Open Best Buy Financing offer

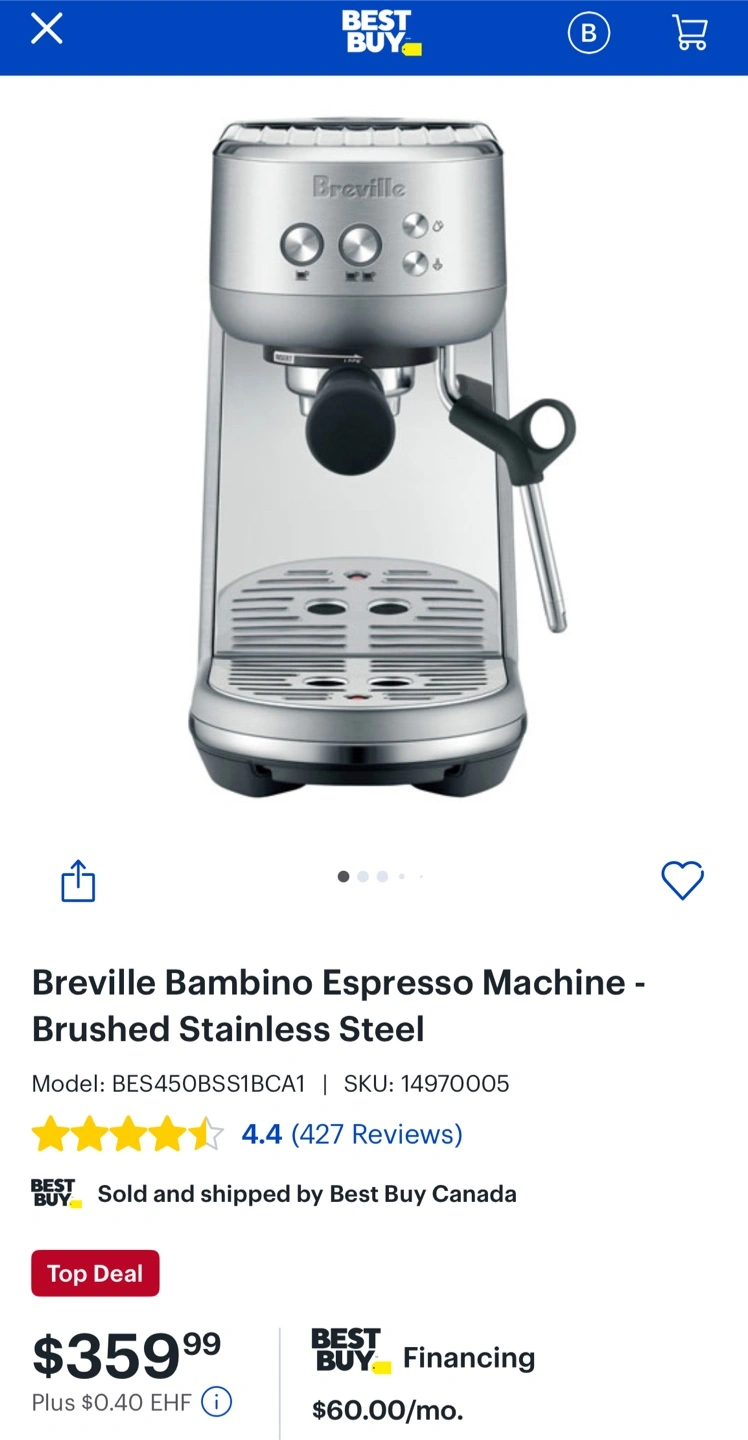[x=424, y=1377]
